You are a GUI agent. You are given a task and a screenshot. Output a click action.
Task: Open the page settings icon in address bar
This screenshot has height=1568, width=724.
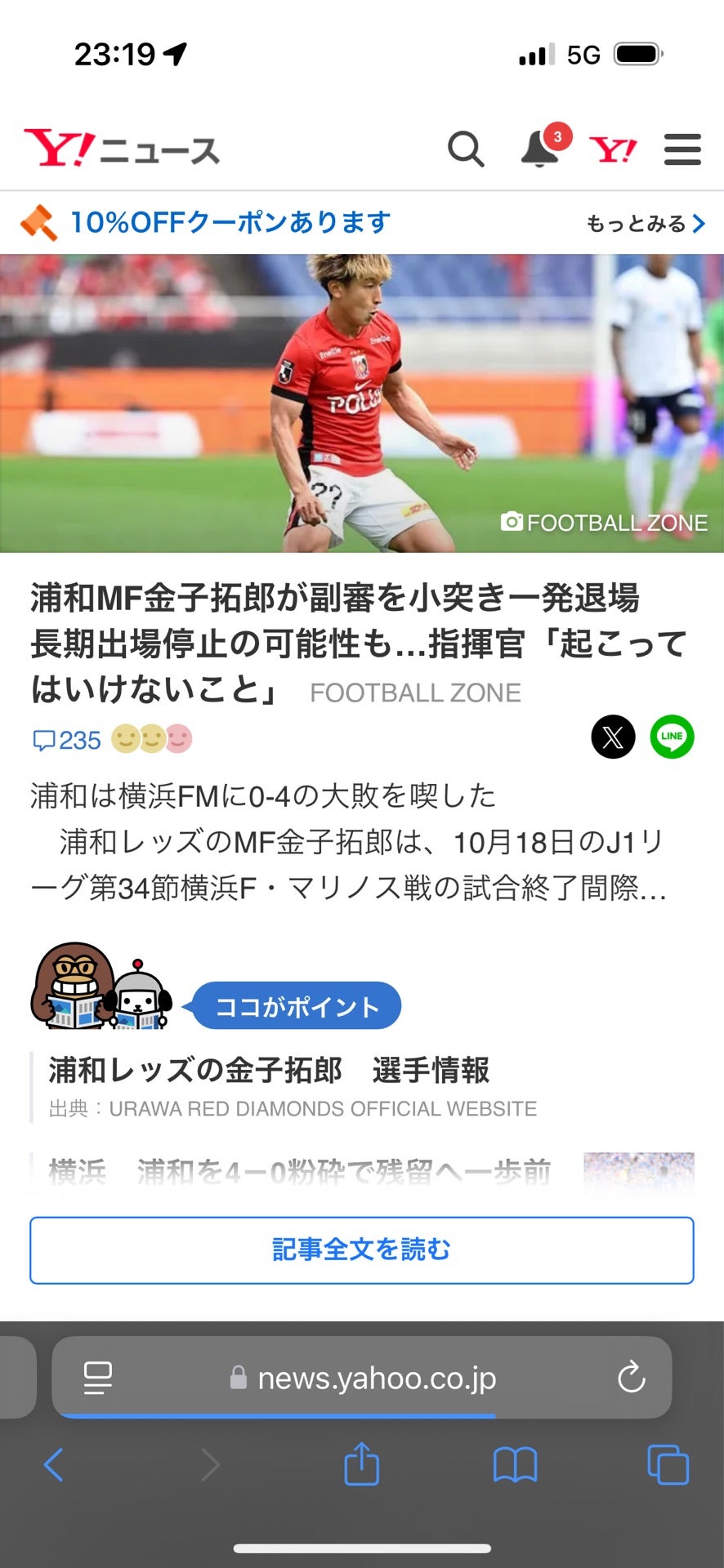[98, 1378]
